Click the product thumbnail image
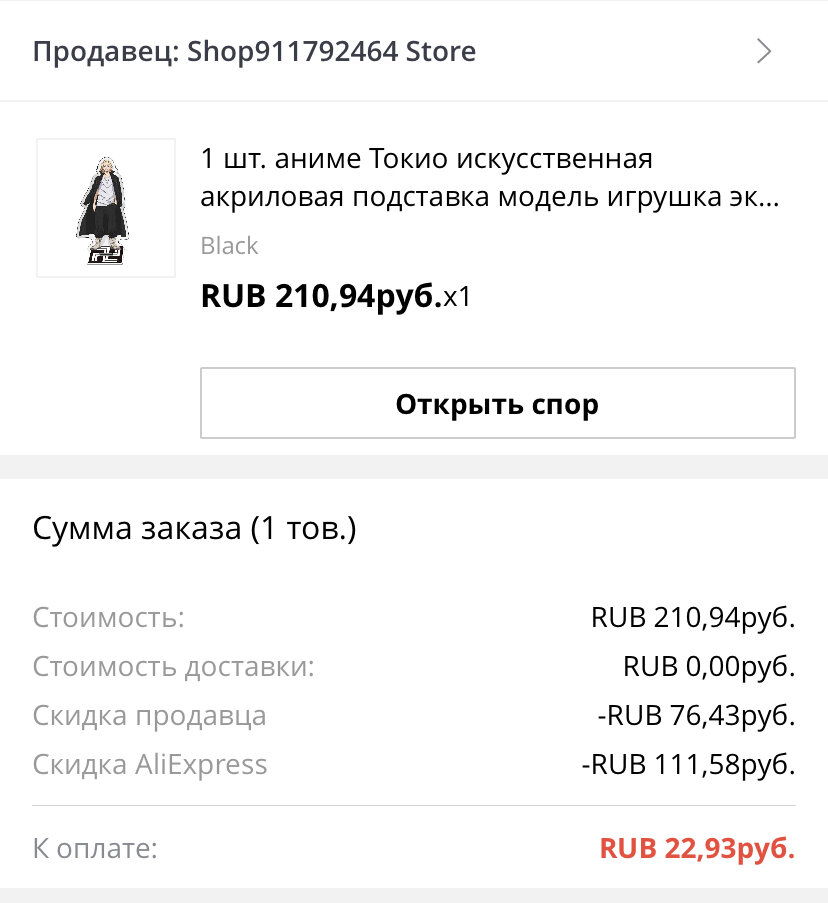This screenshot has height=903, width=828. [105, 207]
